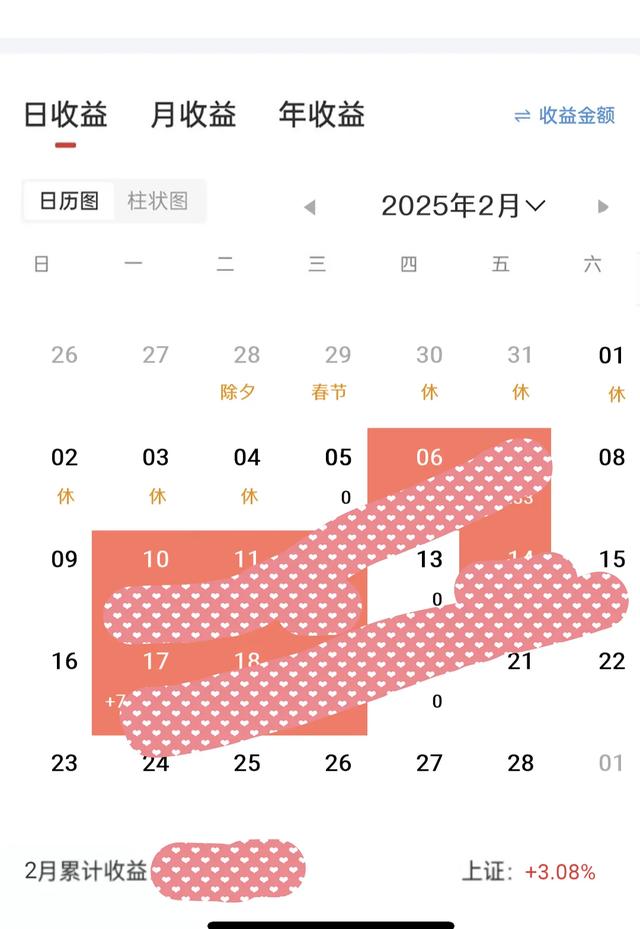
Task: Switch to the 柱状图 view
Action: coord(158,201)
